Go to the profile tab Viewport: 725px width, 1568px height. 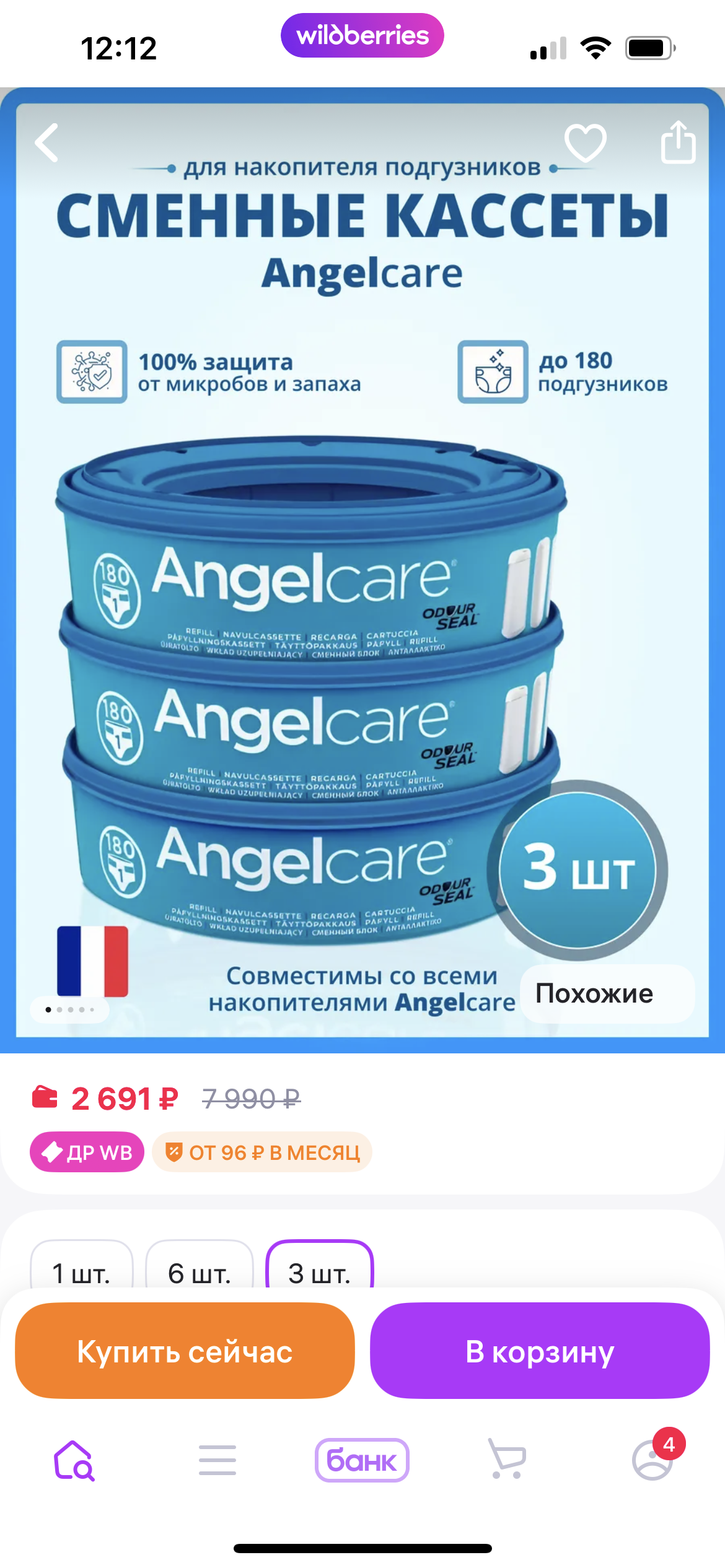coord(652,1460)
